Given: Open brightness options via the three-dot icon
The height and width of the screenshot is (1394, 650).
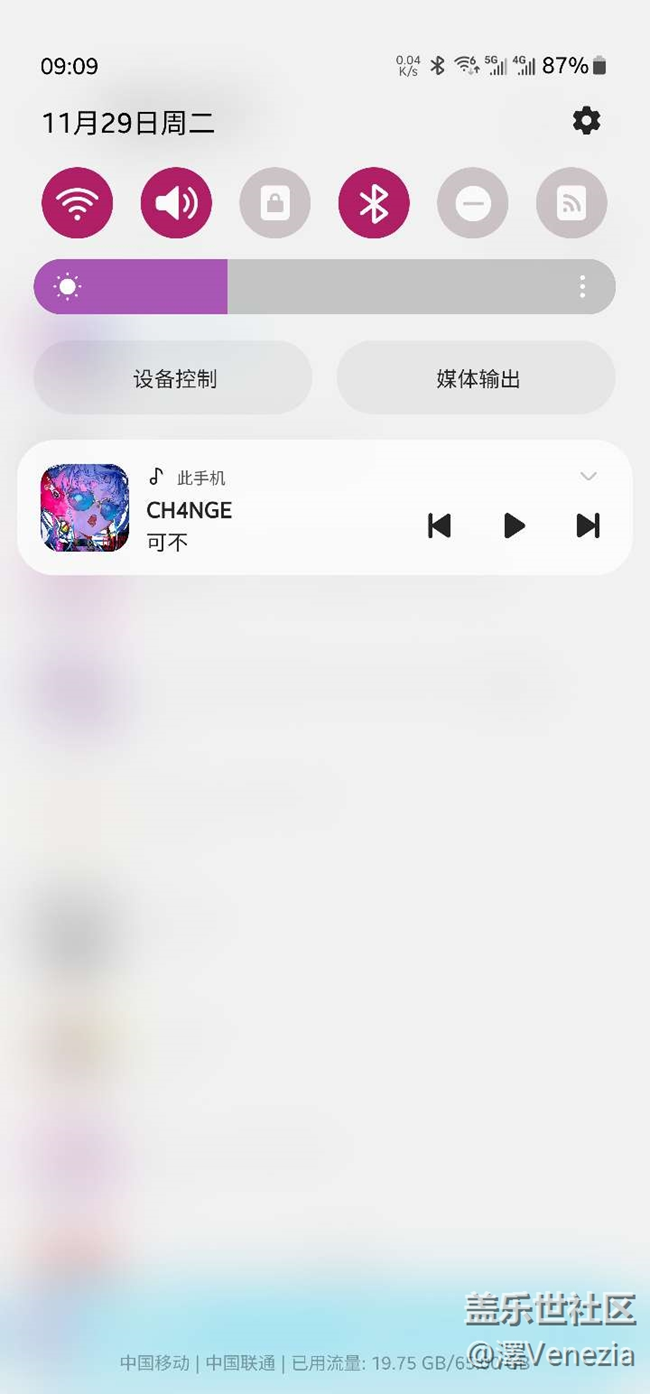Looking at the screenshot, I should (583, 287).
